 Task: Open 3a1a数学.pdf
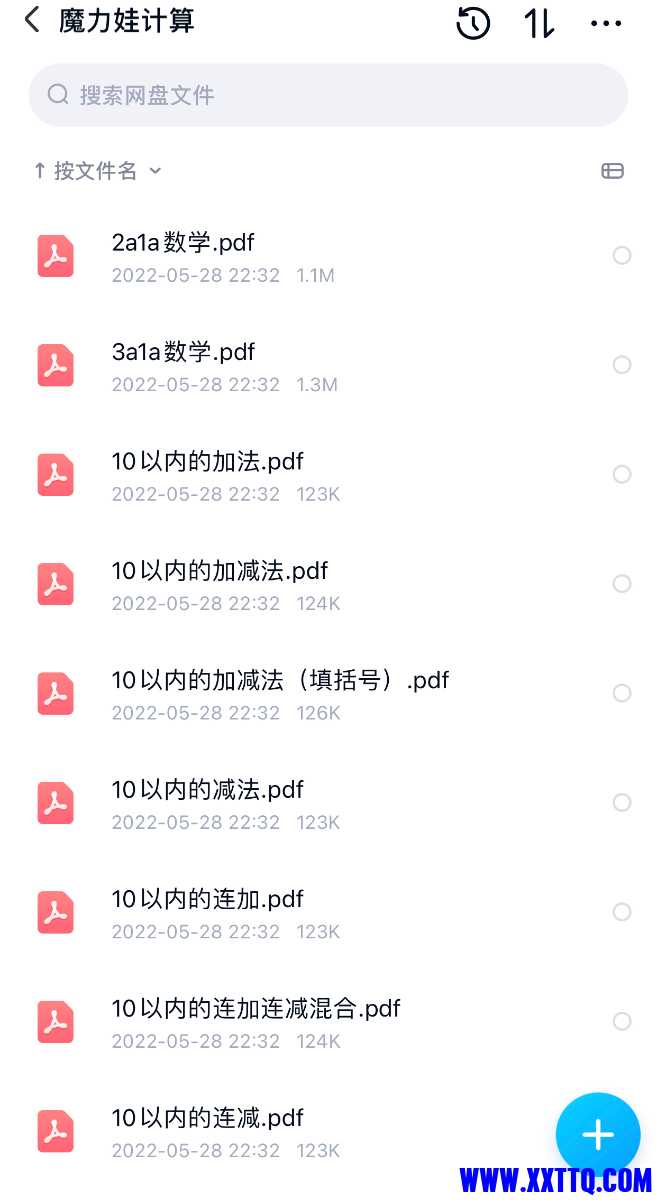[183, 352]
